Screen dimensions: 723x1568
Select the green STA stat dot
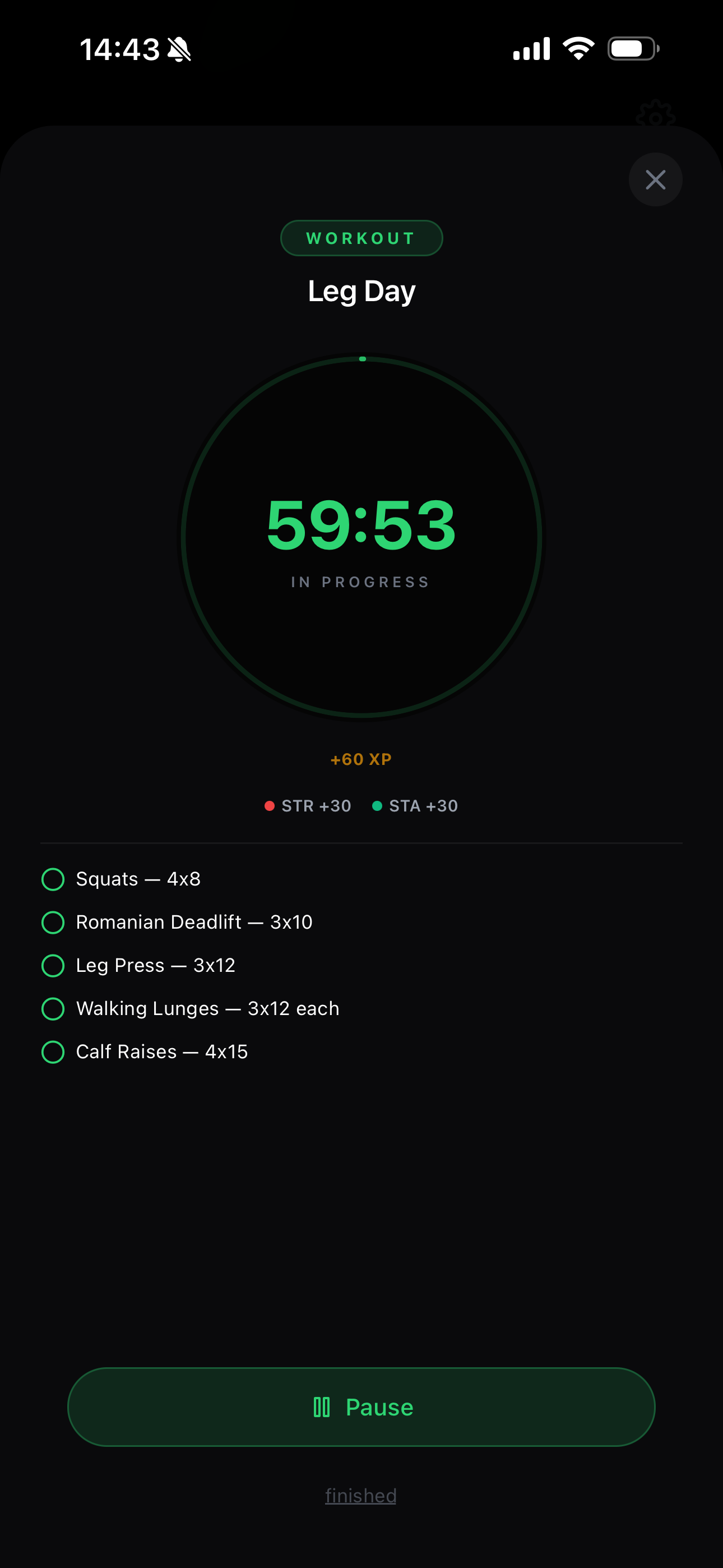coord(378,805)
